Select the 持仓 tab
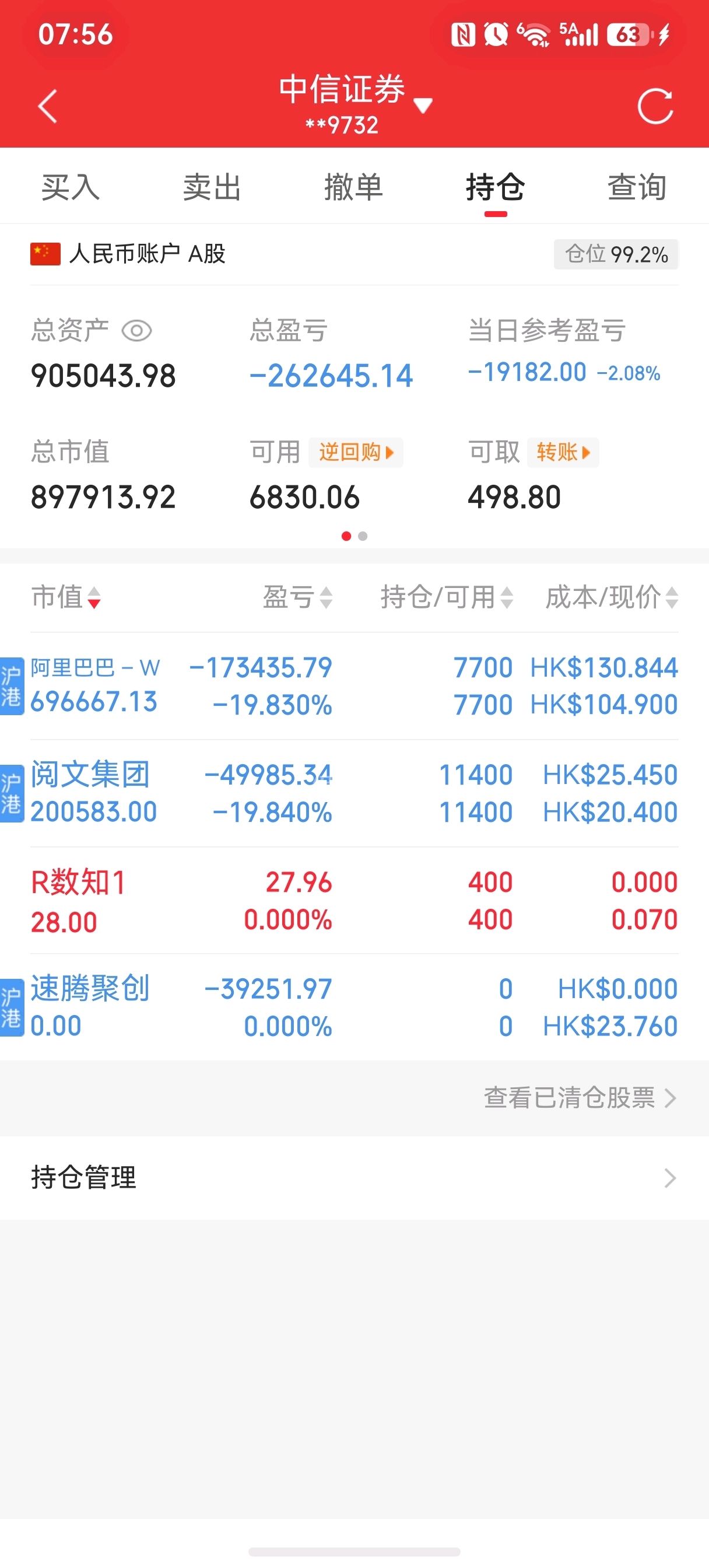709x1568 pixels. point(496,187)
